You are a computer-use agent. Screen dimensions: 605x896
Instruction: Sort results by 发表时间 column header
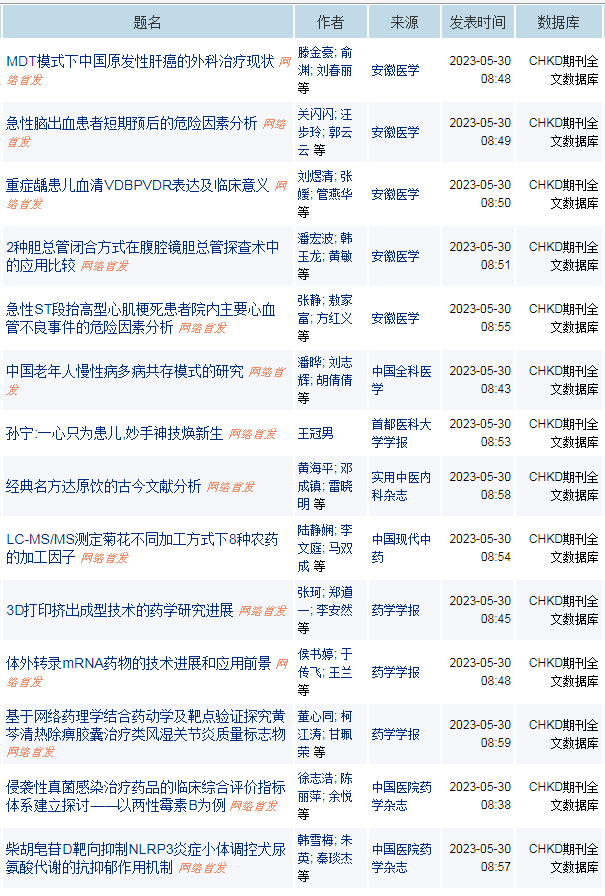click(478, 22)
